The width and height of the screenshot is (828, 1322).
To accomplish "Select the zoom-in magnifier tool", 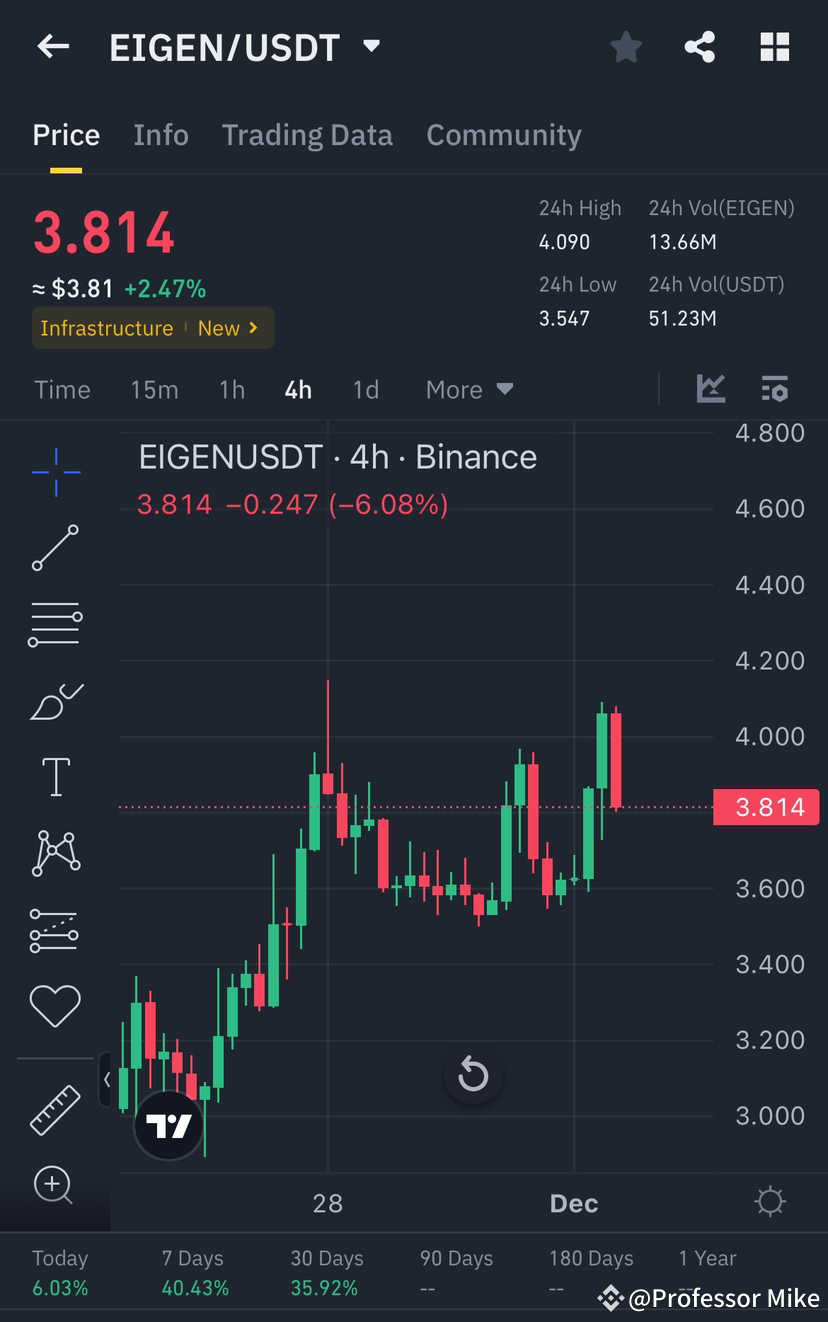I will coord(55,1187).
